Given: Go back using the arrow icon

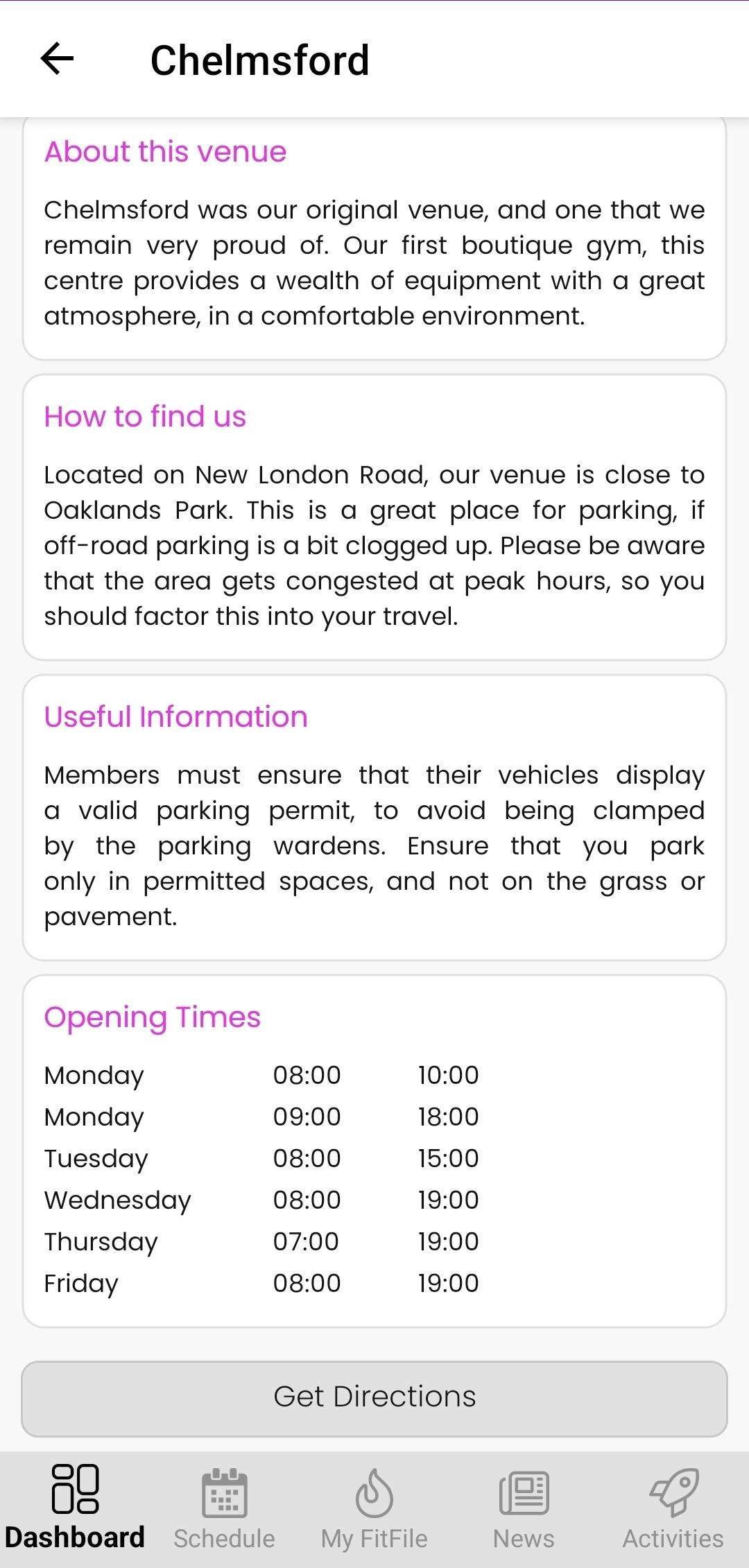Looking at the screenshot, I should (x=57, y=59).
